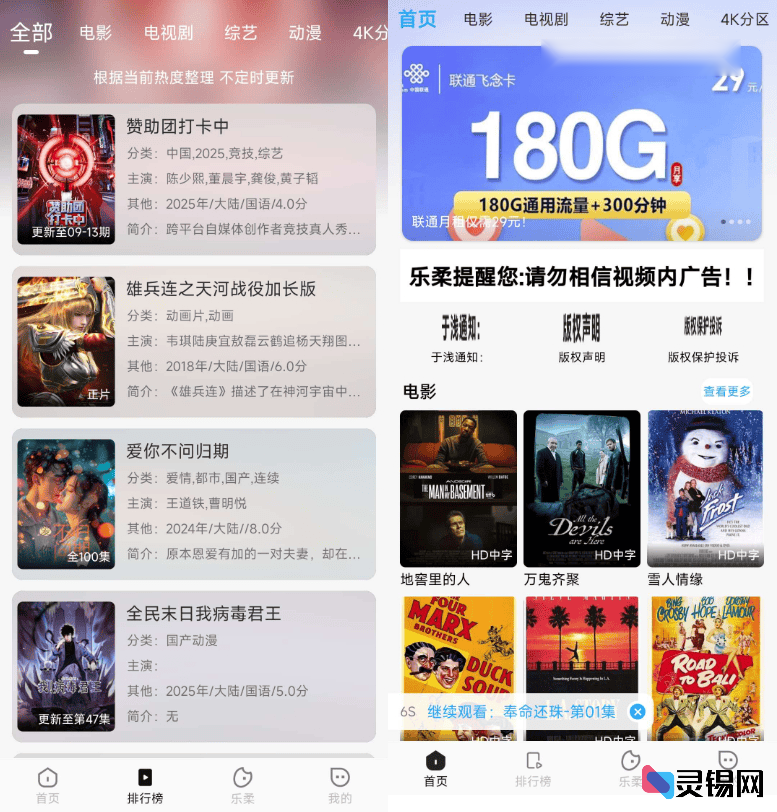Select the 动漫 tab at the top
The width and height of the screenshot is (777, 812).
676,18
